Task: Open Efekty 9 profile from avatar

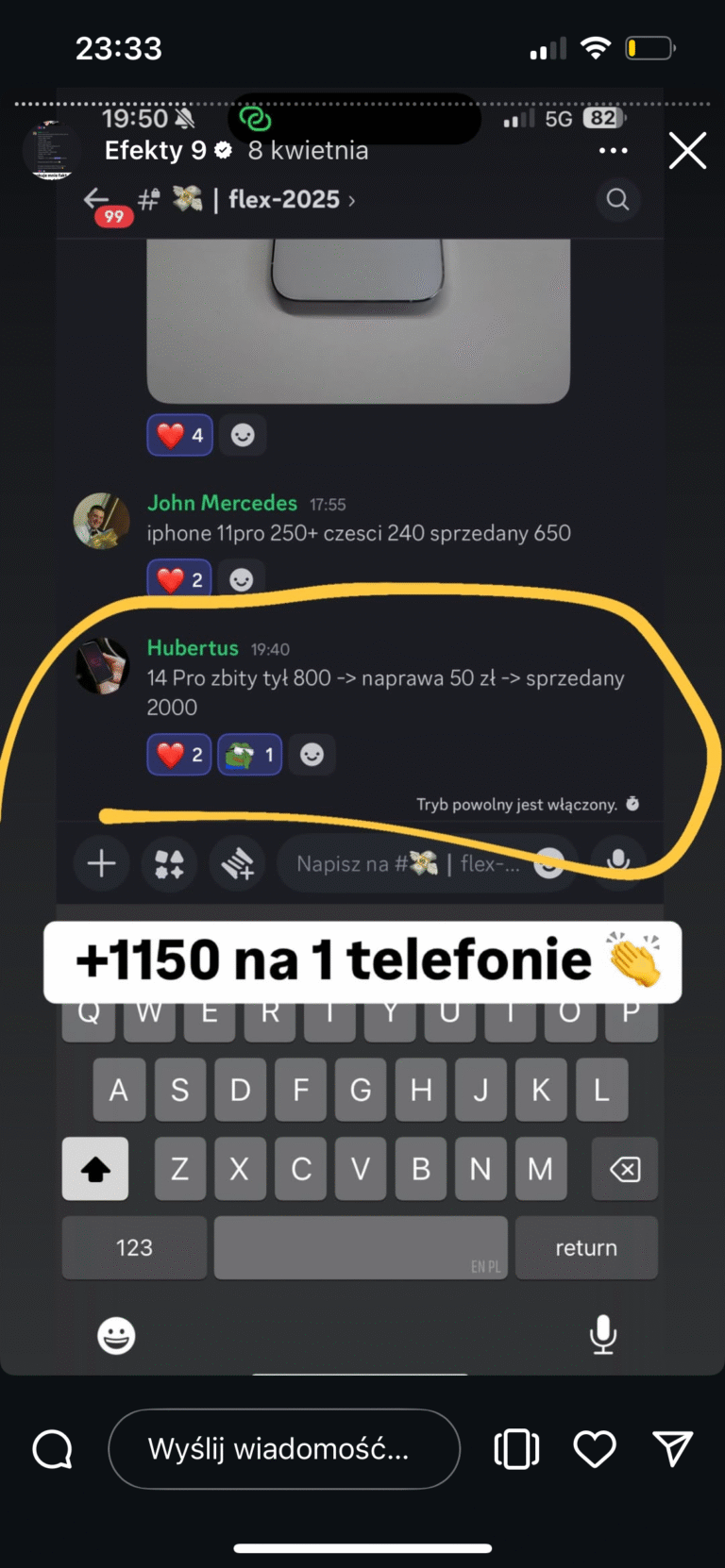Action: (51, 150)
